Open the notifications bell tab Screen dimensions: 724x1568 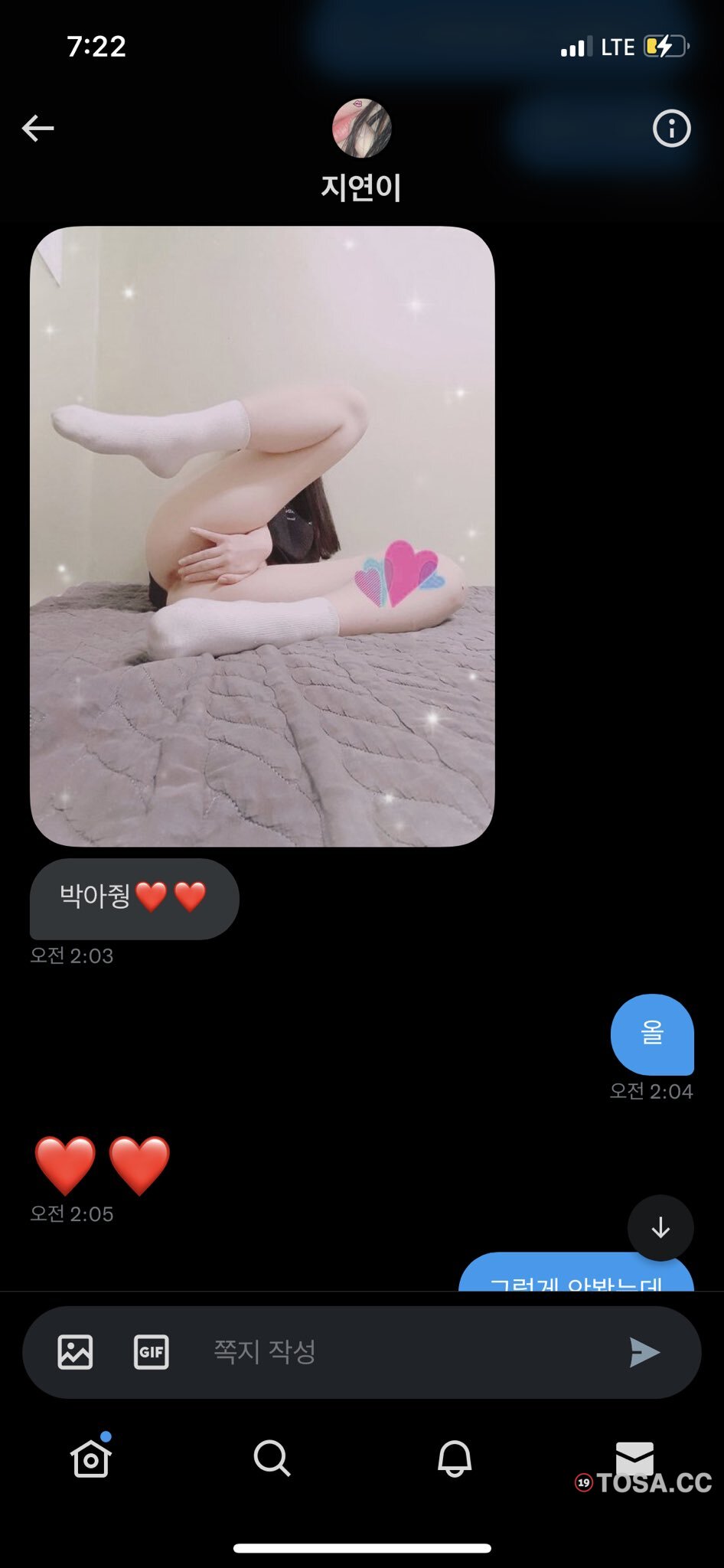tap(454, 1458)
